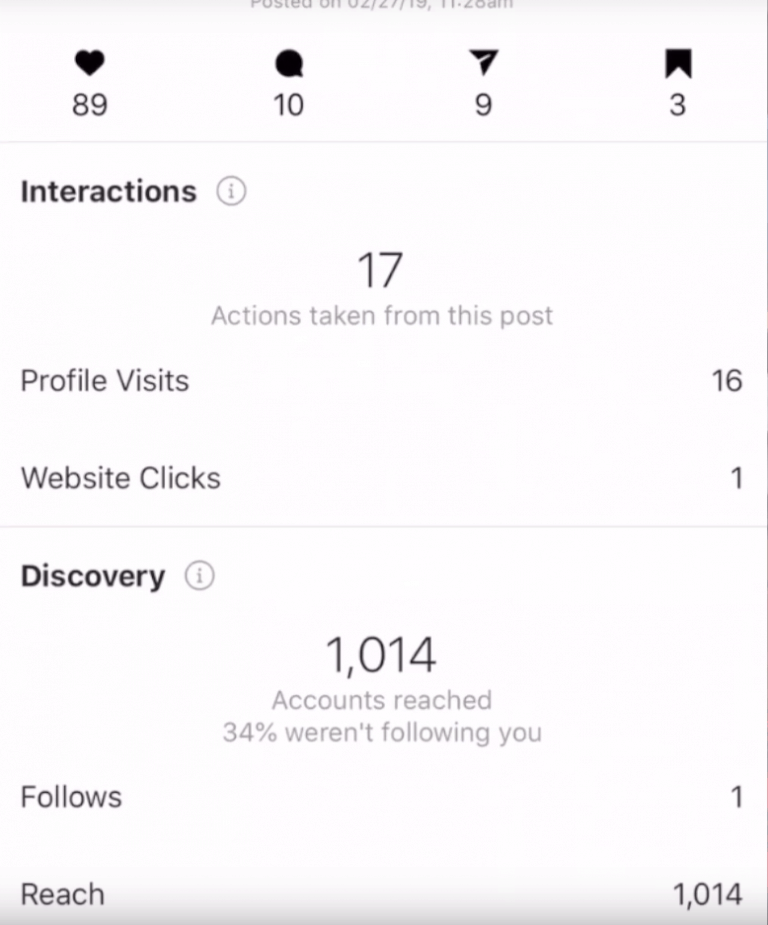The image size is (768, 925).
Task: Click the bookmark (save) icon
Action: point(678,62)
